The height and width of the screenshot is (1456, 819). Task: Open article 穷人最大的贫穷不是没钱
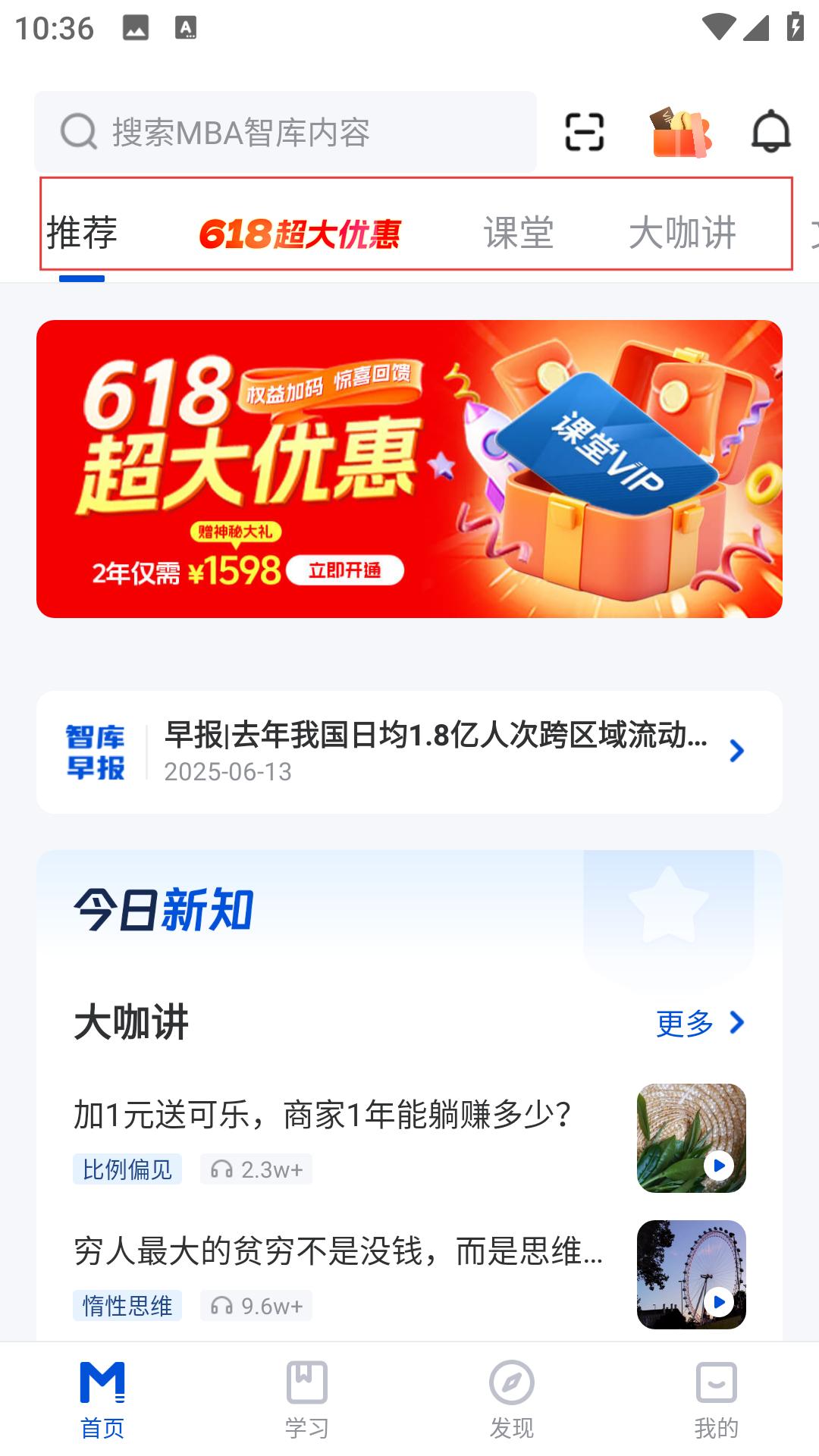337,1251
